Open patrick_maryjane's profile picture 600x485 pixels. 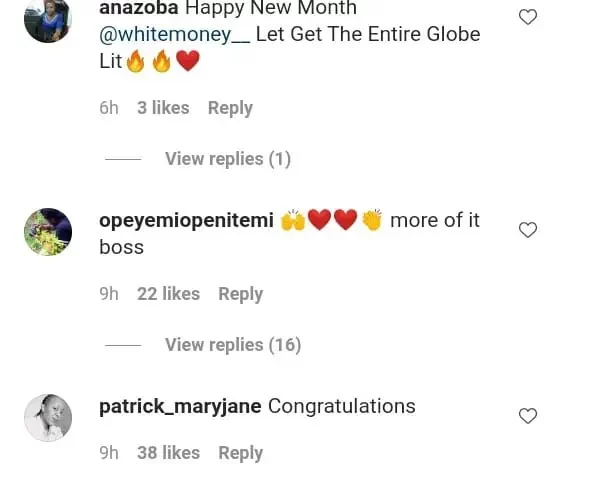(47, 418)
